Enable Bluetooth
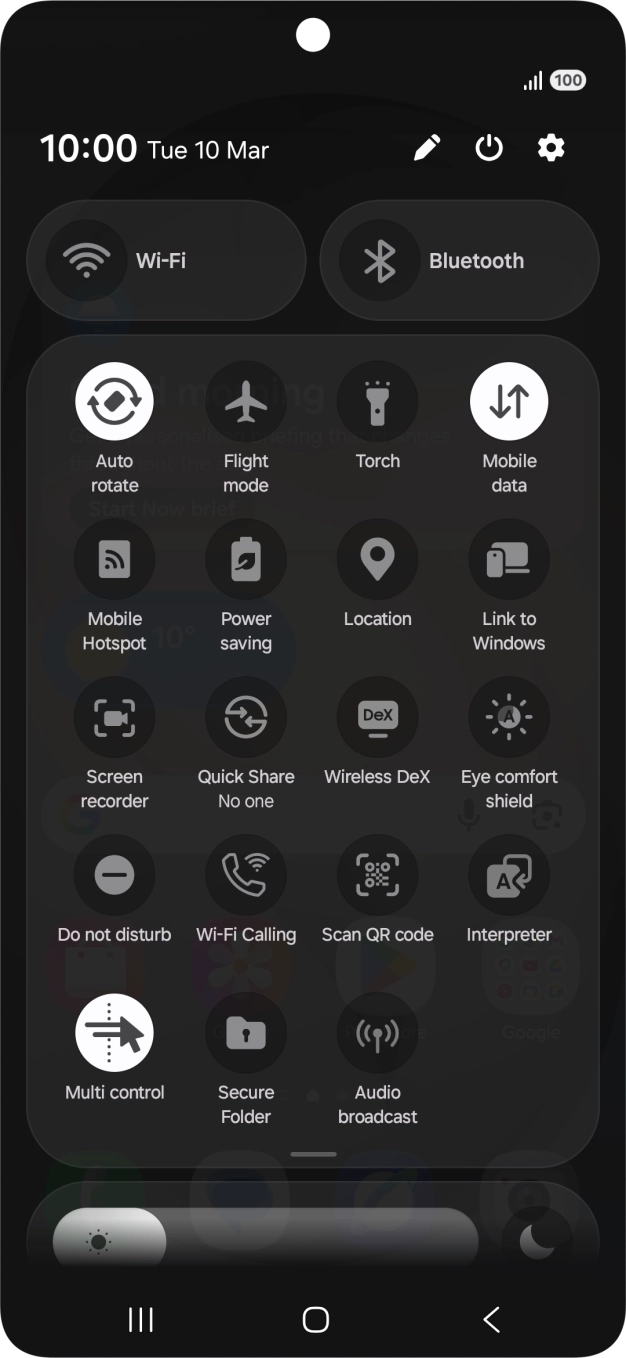 pyautogui.click(x=379, y=261)
